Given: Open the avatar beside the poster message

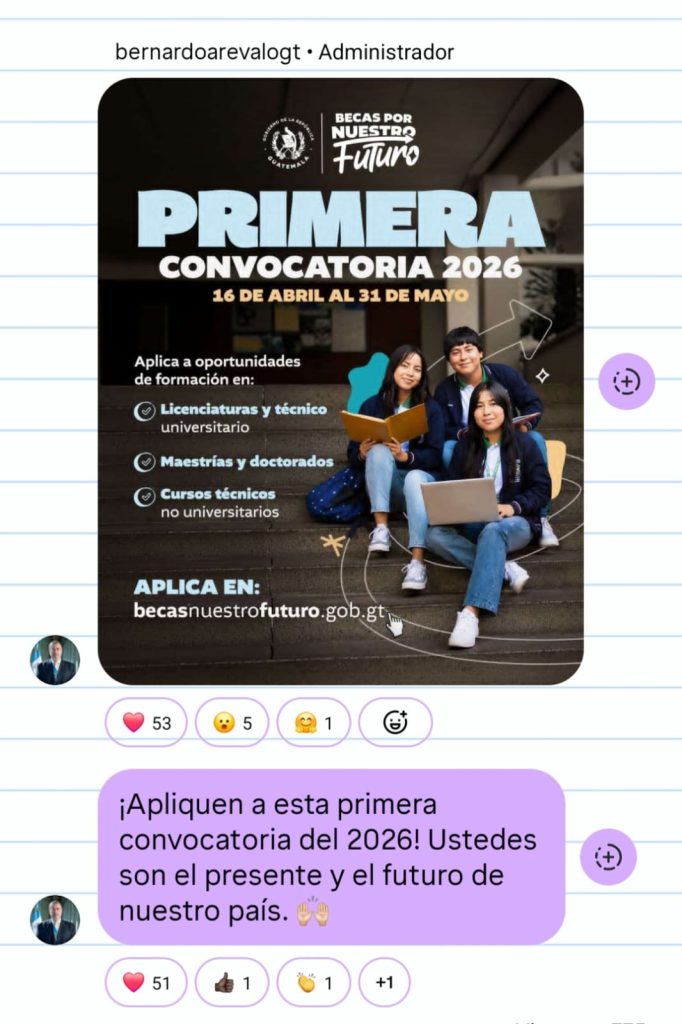Looking at the screenshot, I should click(54, 660).
